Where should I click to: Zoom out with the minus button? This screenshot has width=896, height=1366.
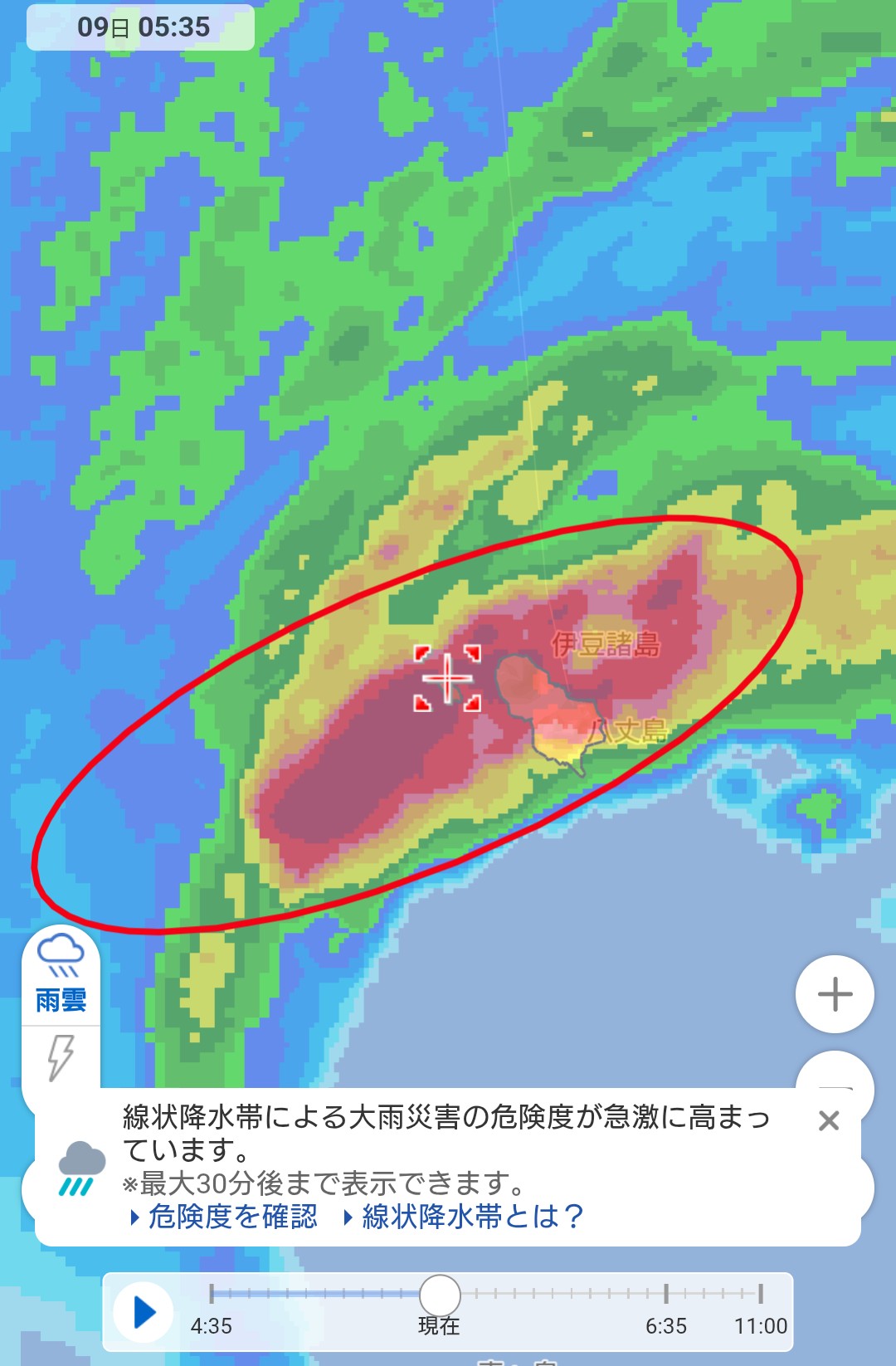(836, 1076)
